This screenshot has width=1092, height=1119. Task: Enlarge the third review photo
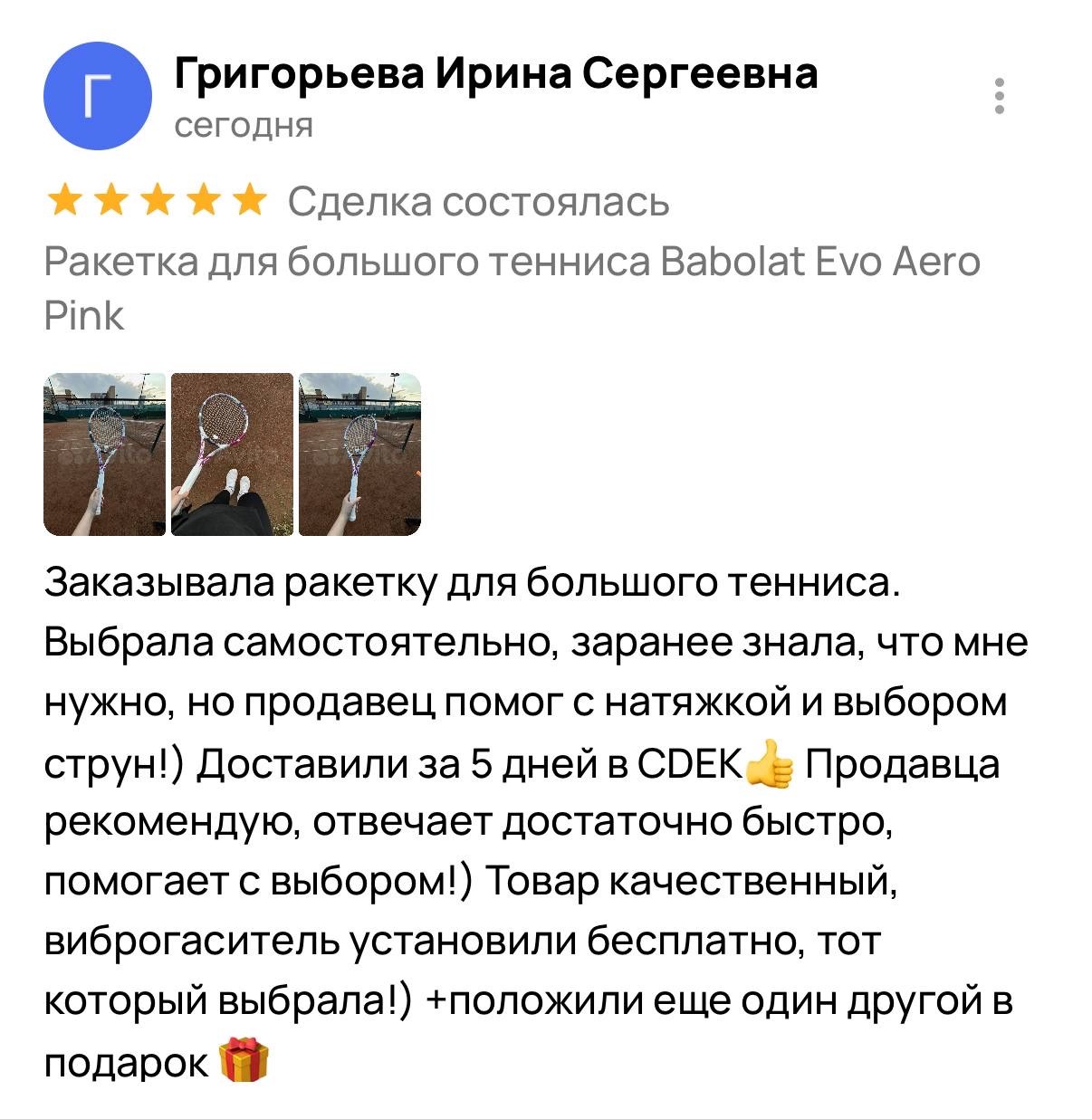coord(359,454)
